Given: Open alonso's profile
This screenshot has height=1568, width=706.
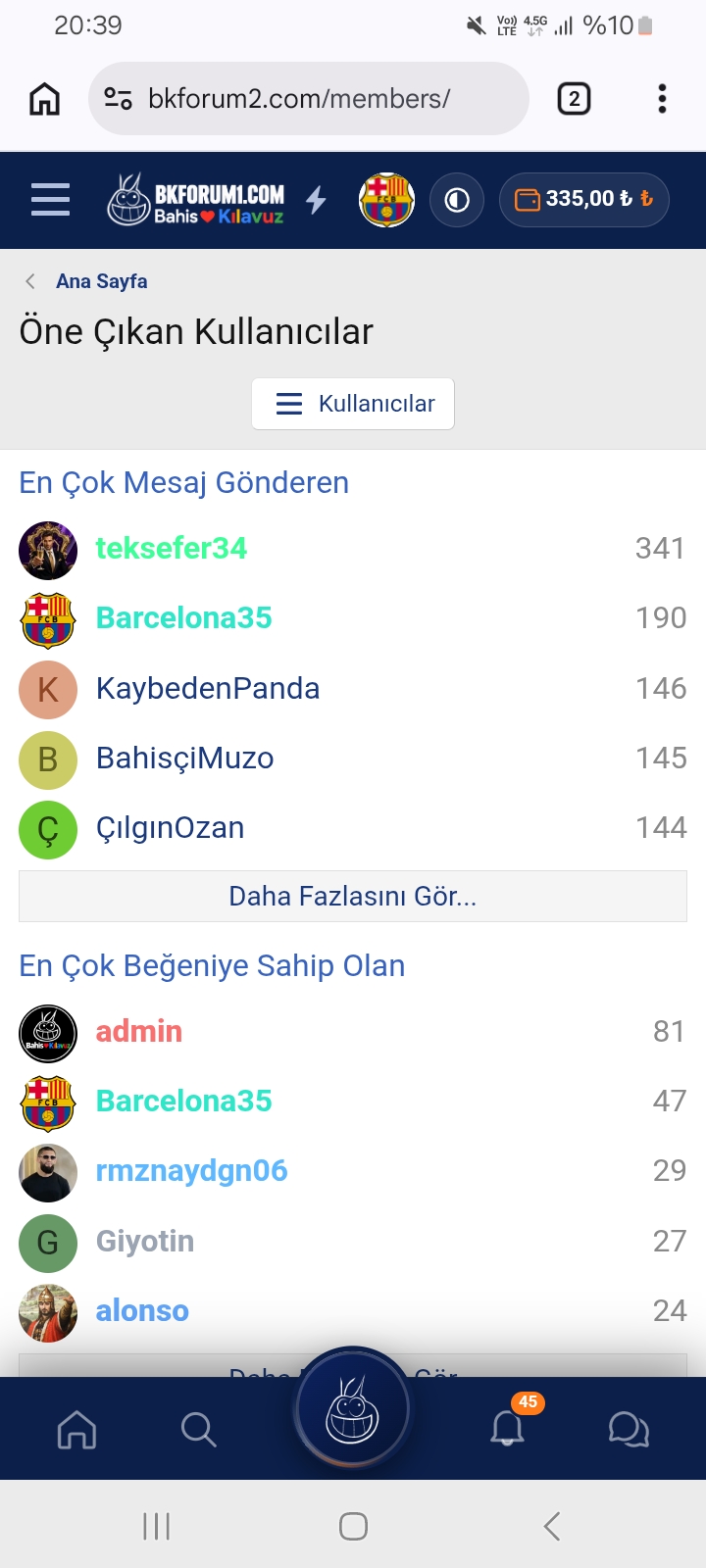Looking at the screenshot, I should click(x=142, y=1311).
